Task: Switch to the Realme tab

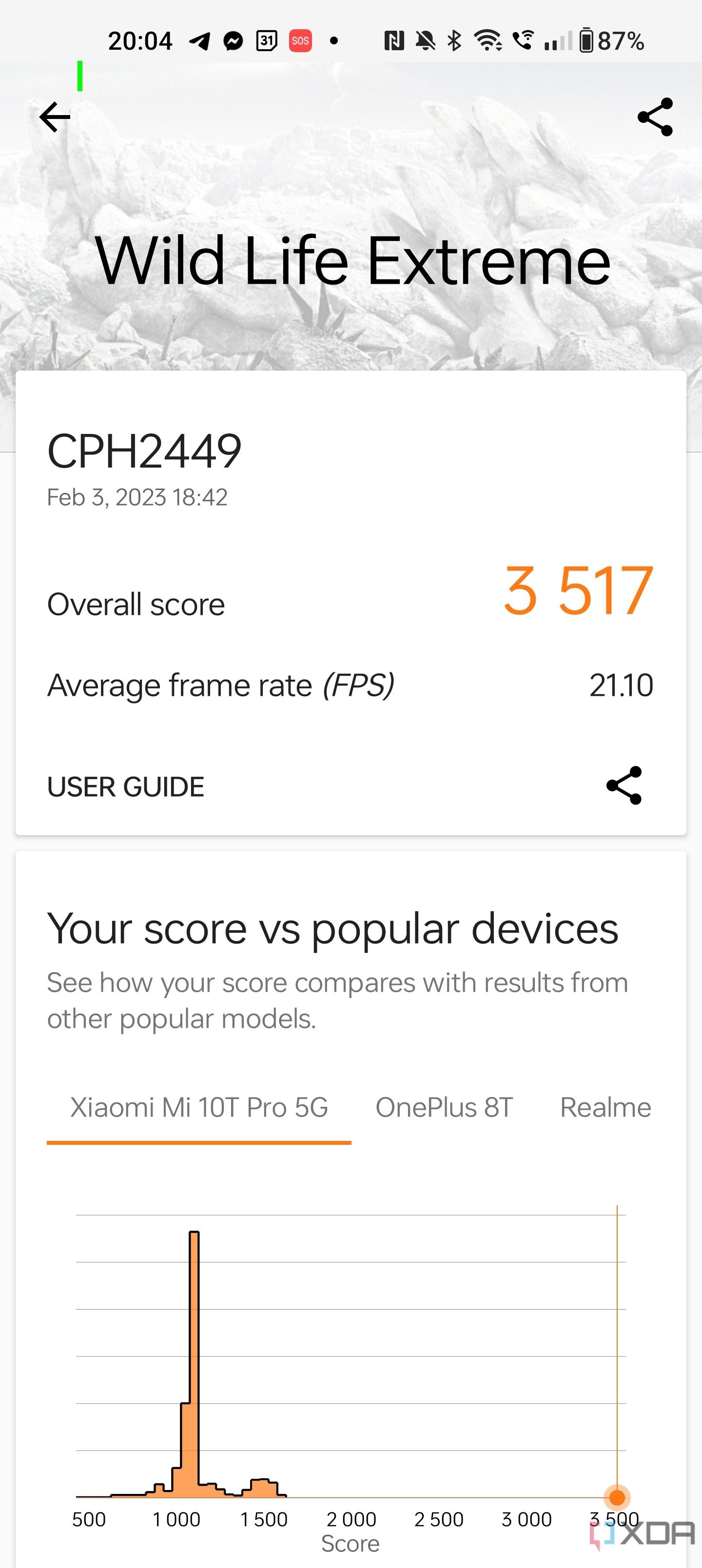Action: pyautogui.click(x=606, y=1108)
